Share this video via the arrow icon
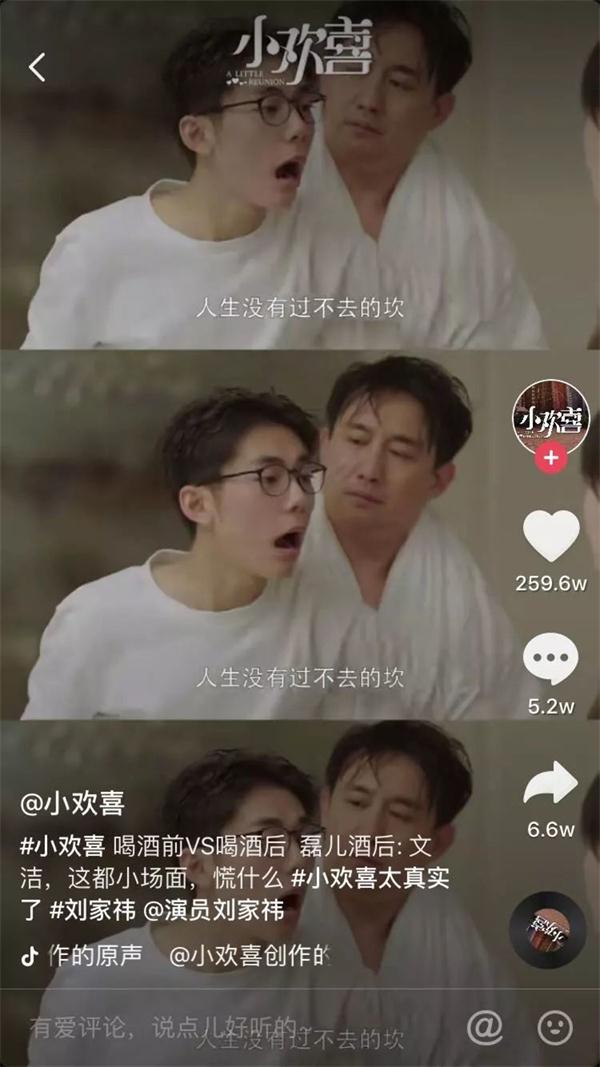 551,785
